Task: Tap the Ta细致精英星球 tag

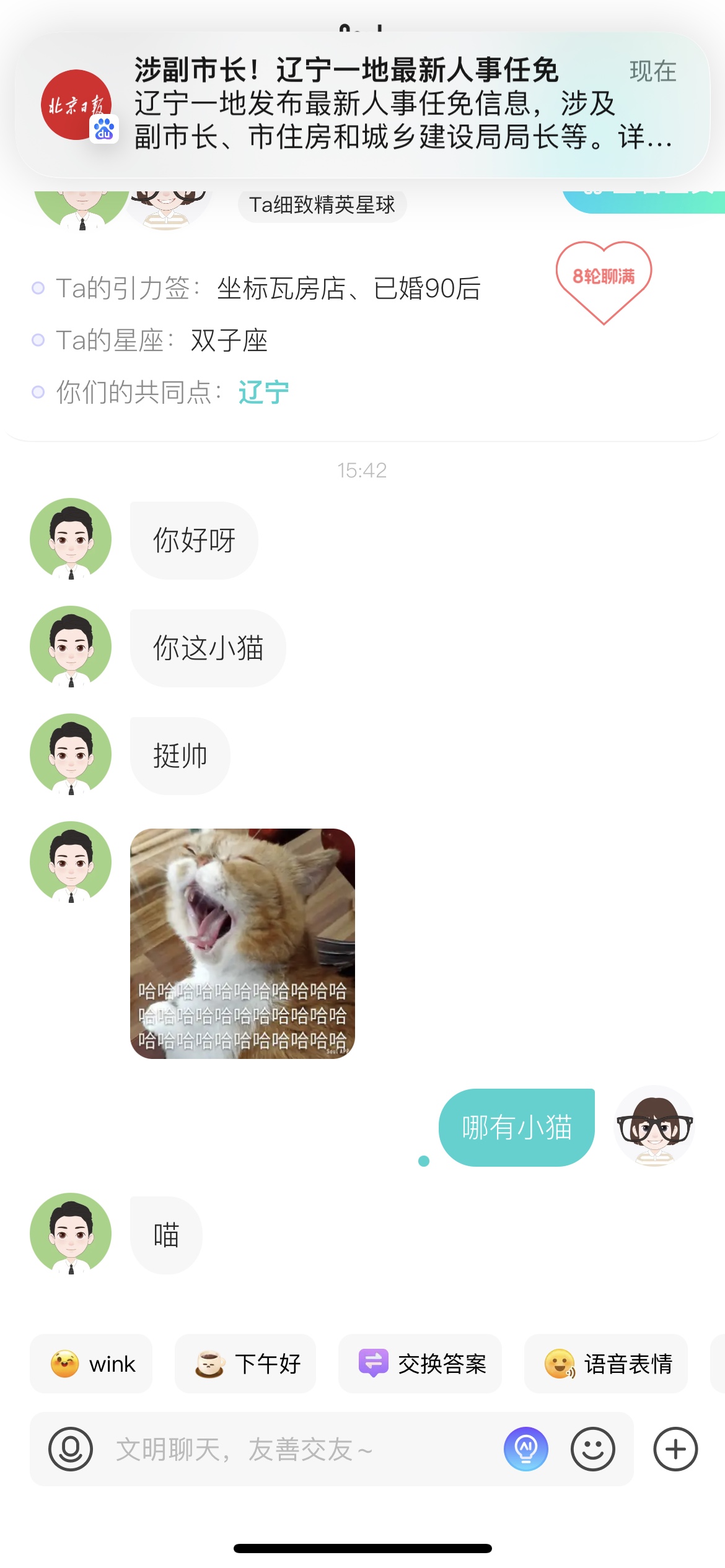Action: [x=322, y=204]
